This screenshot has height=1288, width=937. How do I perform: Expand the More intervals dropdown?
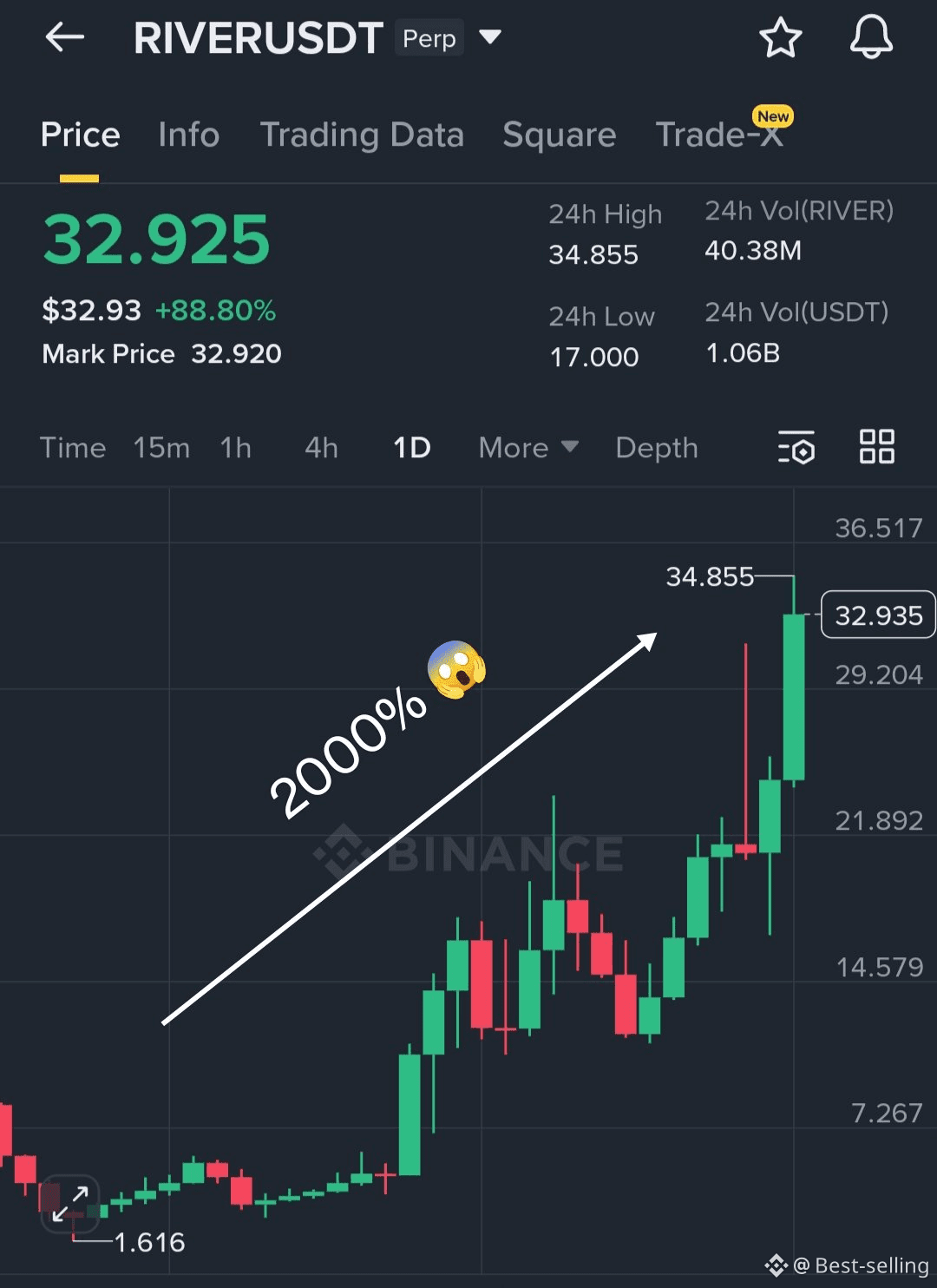[x=527, y=448]
